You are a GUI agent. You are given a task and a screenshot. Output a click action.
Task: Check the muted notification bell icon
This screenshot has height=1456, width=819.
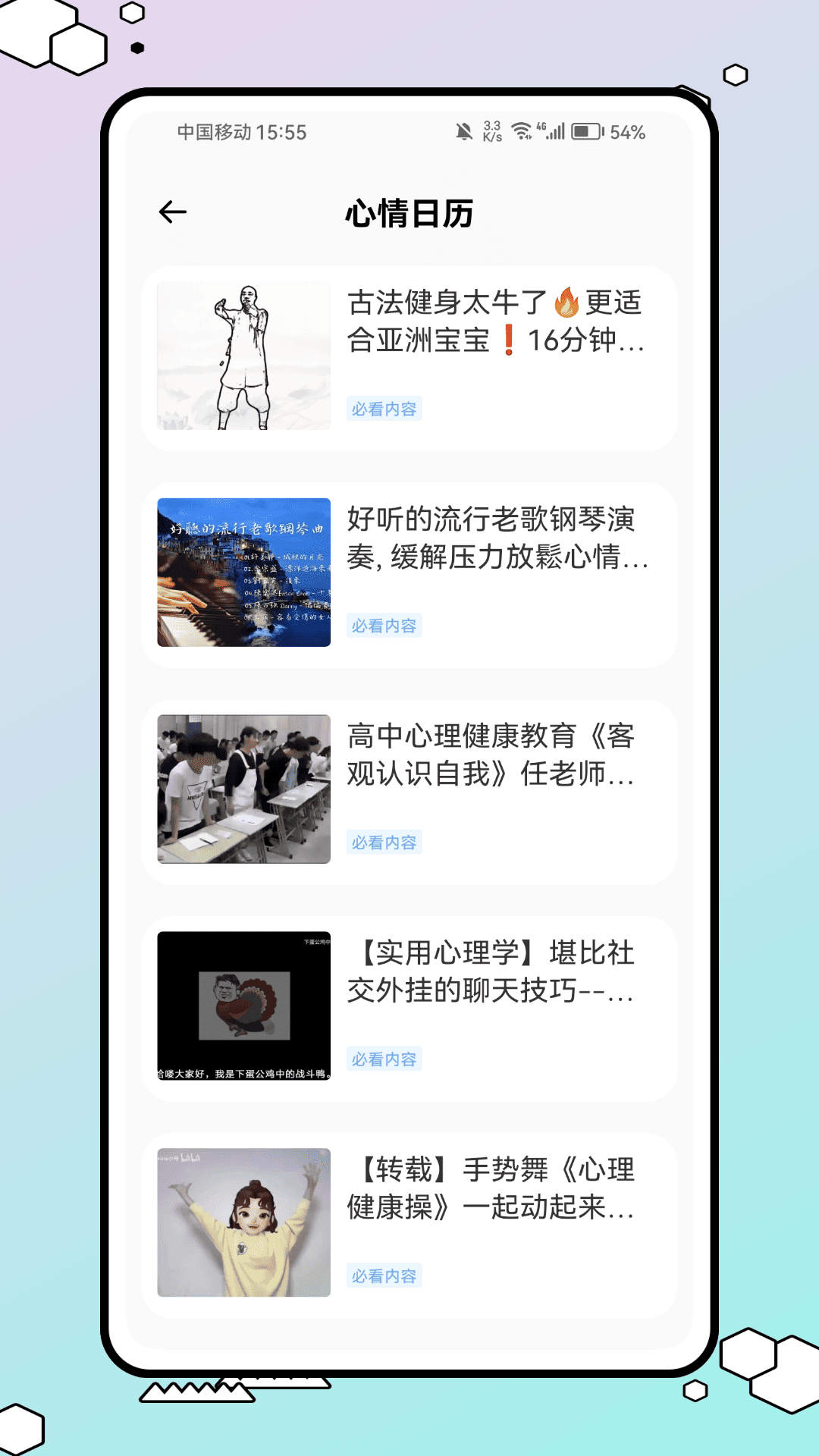(464, 132)
